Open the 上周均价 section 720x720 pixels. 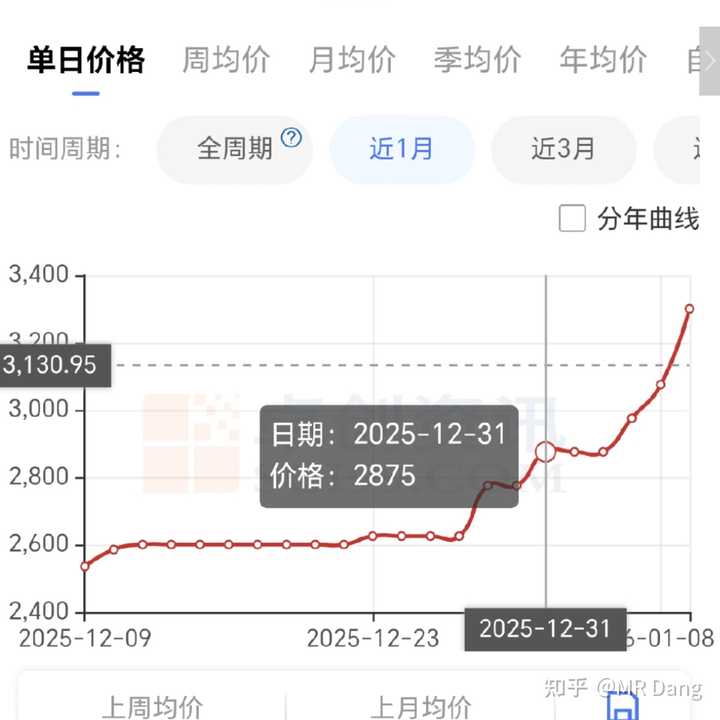[x=153, y=706]
